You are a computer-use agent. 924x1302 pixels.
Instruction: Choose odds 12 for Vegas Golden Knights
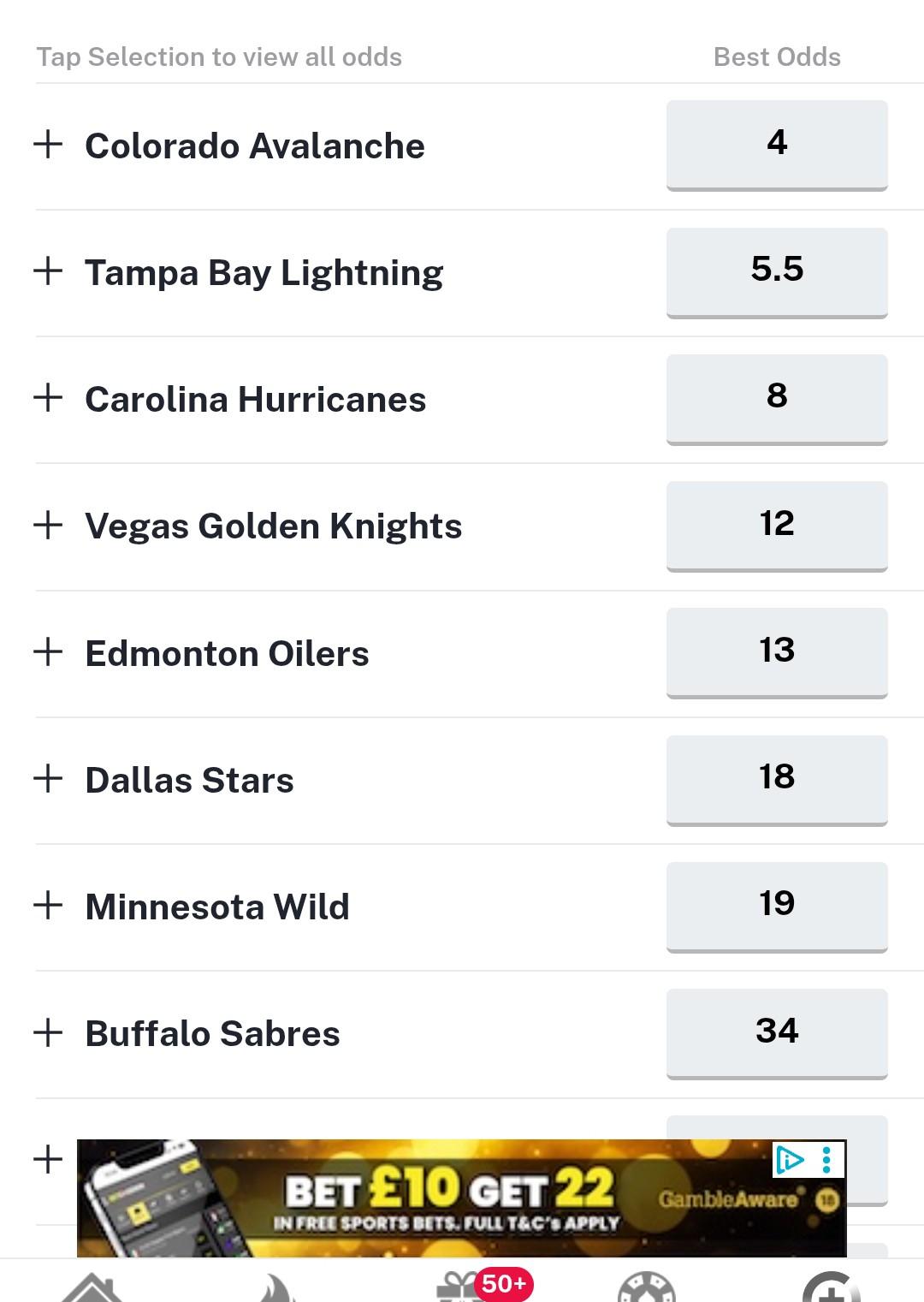[776, 524]
